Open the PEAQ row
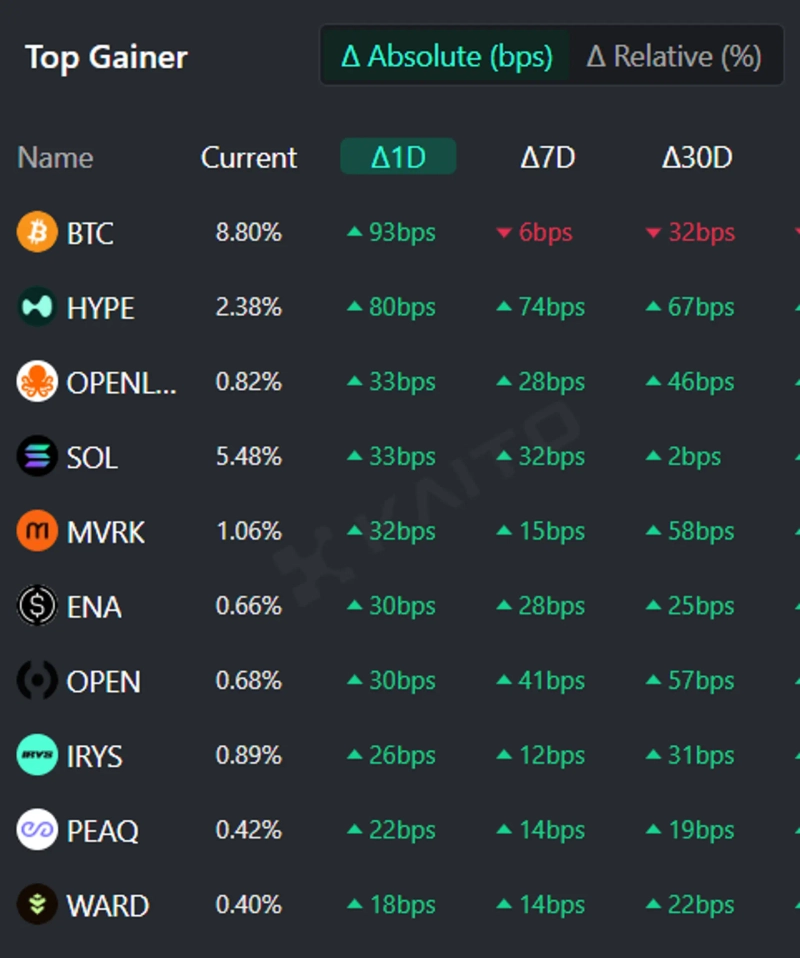Image resolution: width=800 pixels, height=958 pixels. (x=102, y=831)
